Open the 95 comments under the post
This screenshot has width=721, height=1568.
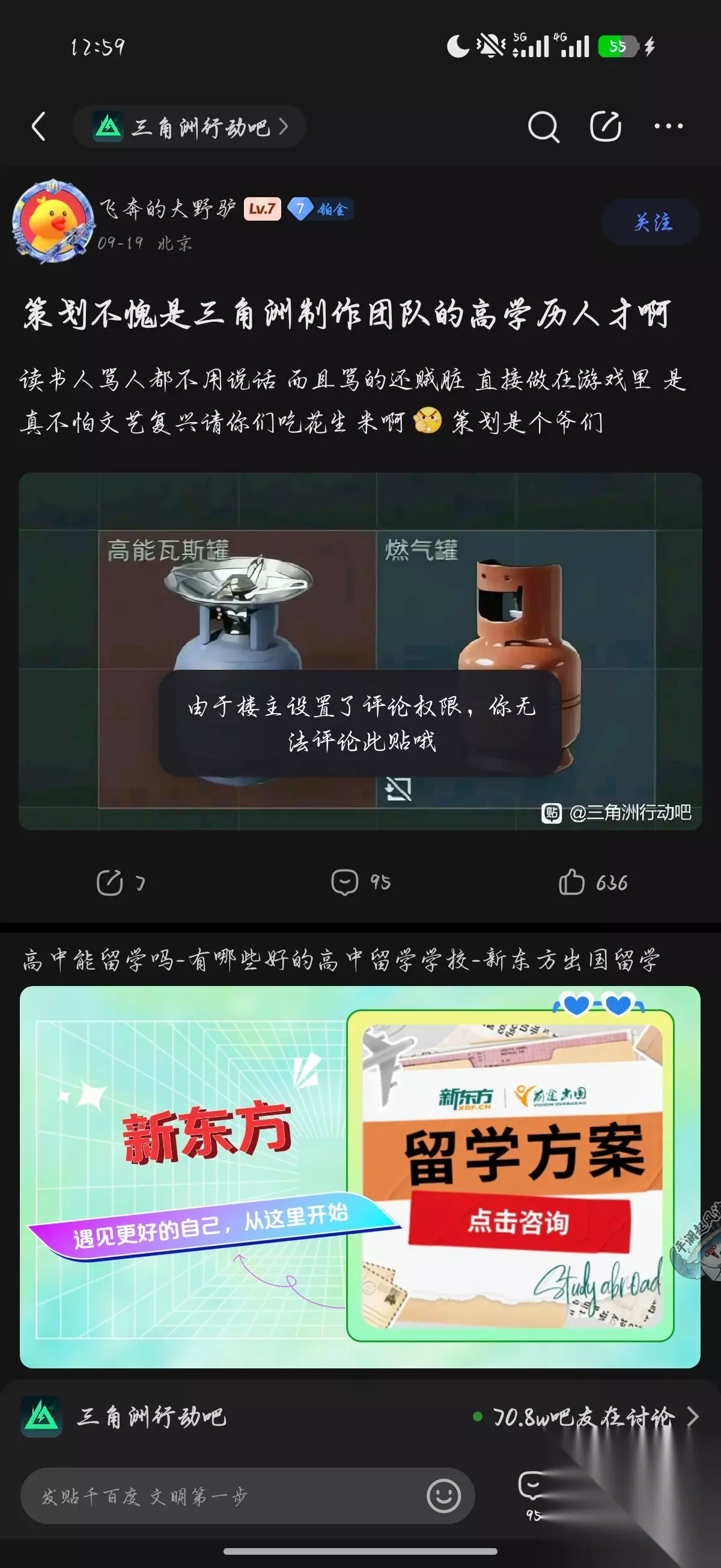360,882
